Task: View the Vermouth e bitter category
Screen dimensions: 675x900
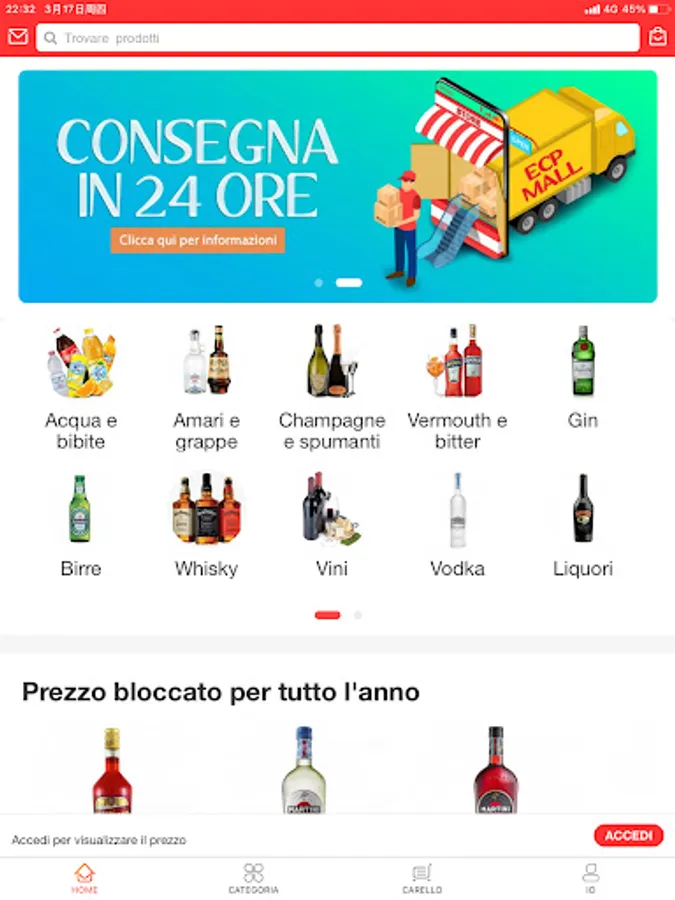Action: click(x=457, y=388)
